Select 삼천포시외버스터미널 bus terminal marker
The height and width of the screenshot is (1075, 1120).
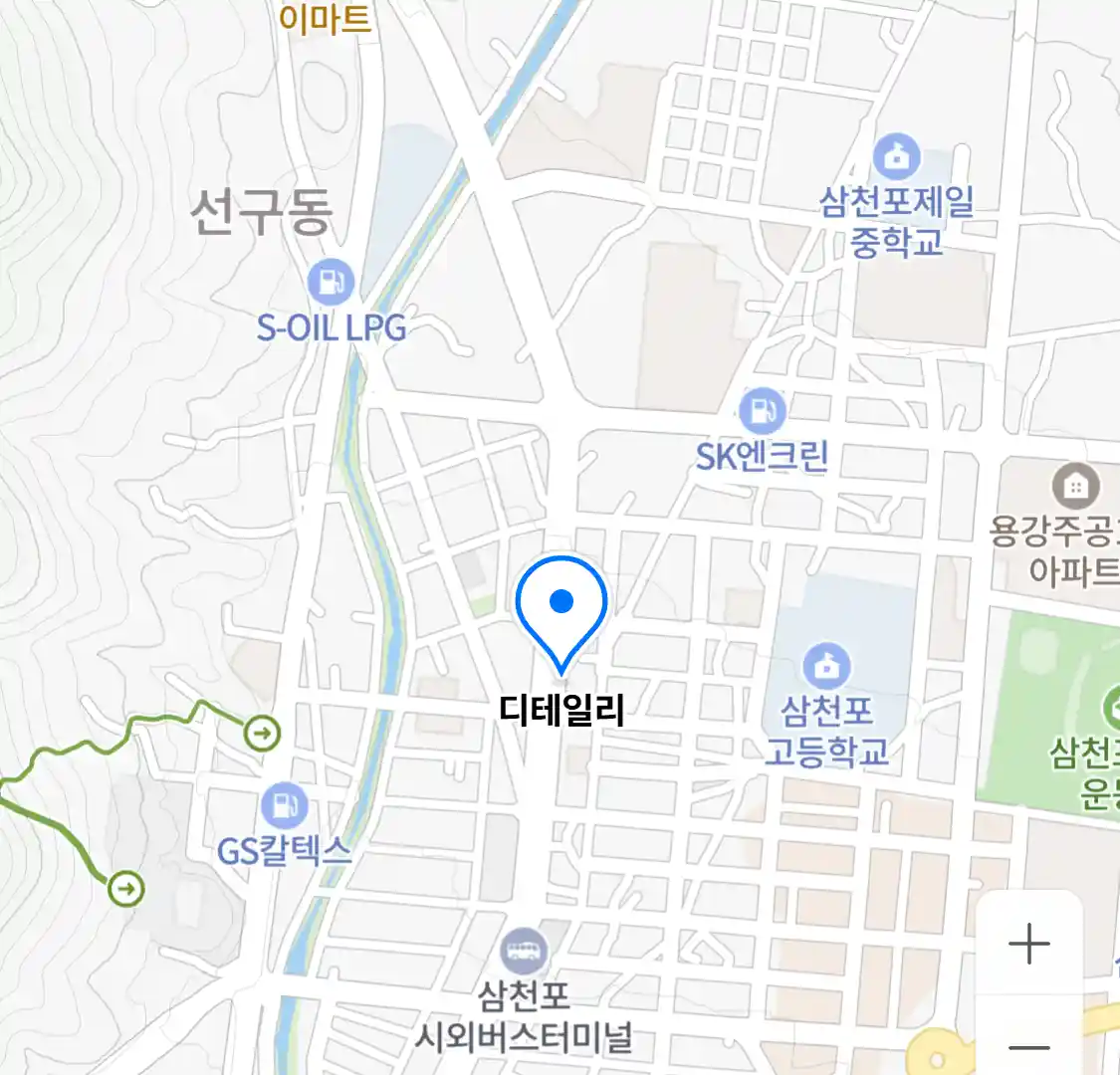pyautogui.click(x=524, y=951)
